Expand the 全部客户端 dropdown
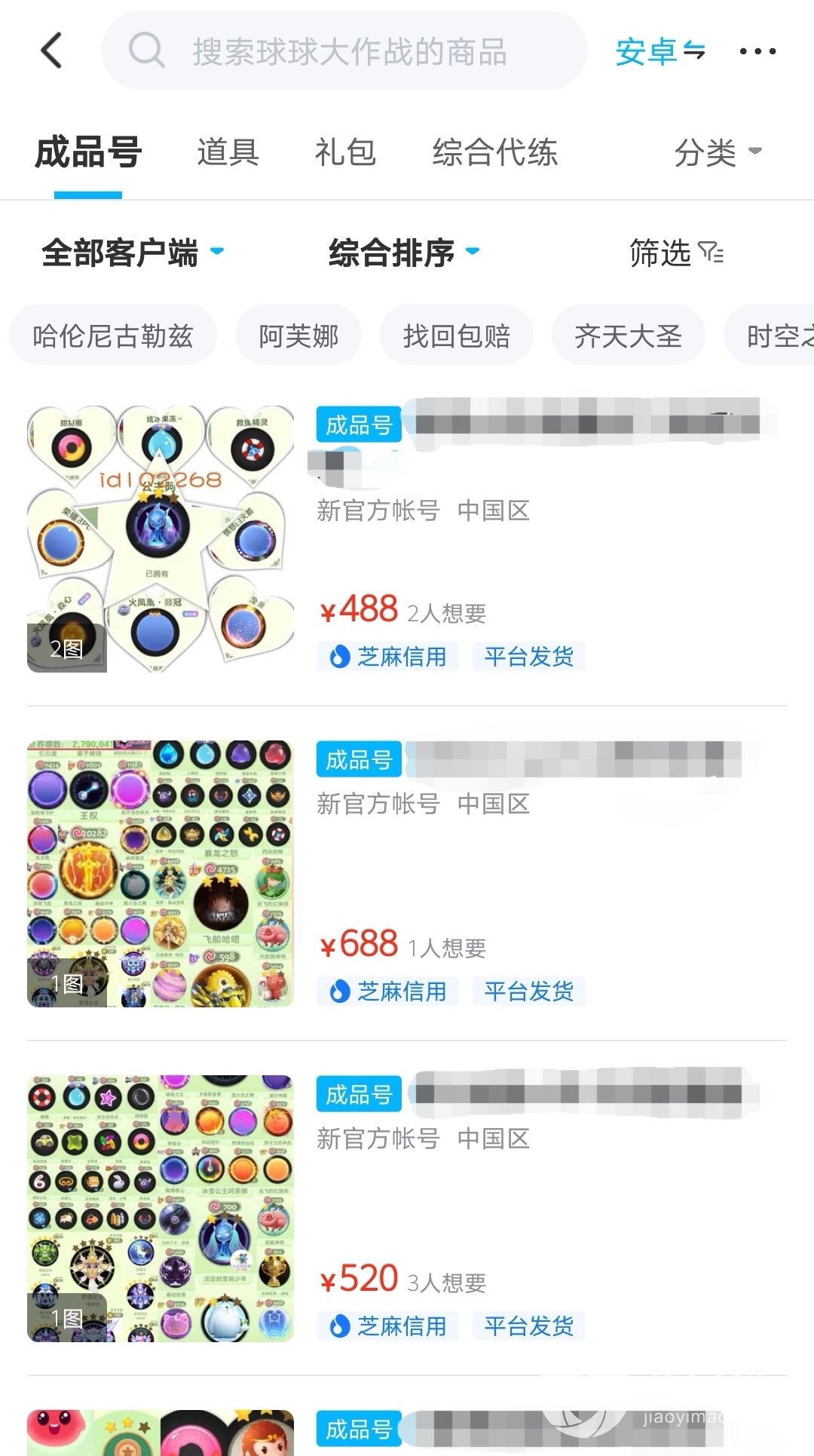The image size is (814, 1456). (x=133, y=253)
